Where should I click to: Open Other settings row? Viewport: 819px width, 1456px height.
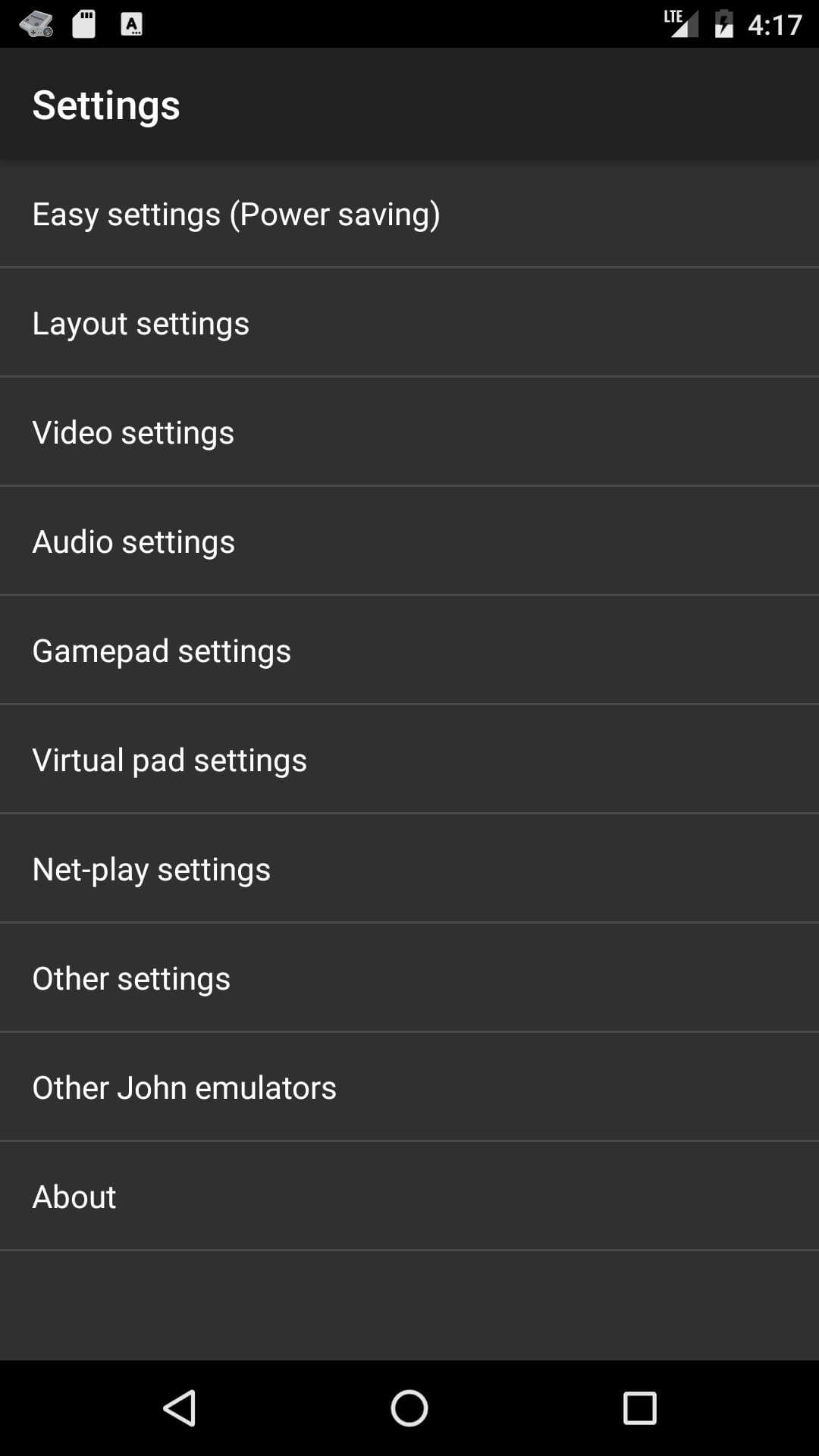pyautogui.click(x=409, y=977)
